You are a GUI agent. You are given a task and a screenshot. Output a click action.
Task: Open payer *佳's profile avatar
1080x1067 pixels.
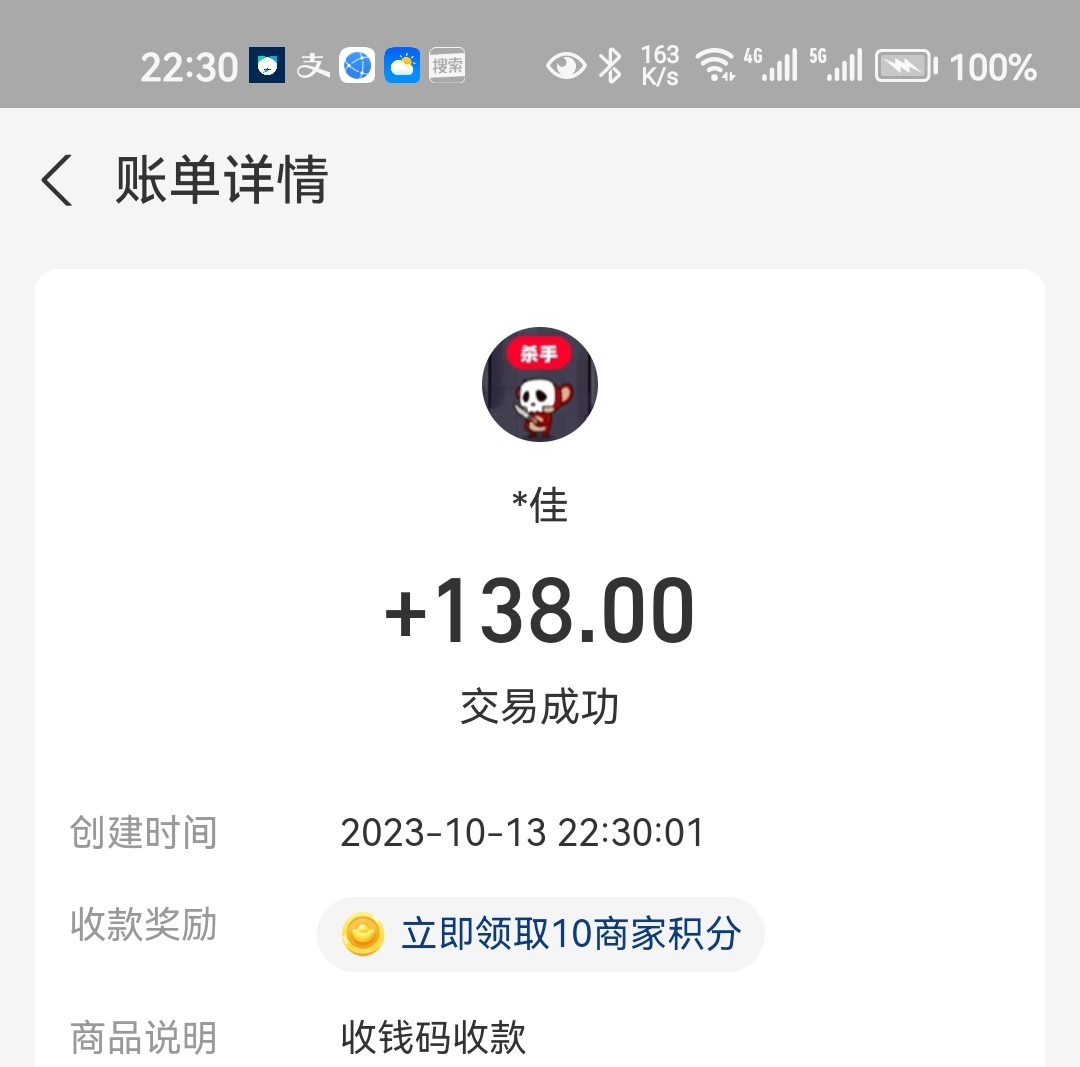pyautogui.click(x=540, y=385)
